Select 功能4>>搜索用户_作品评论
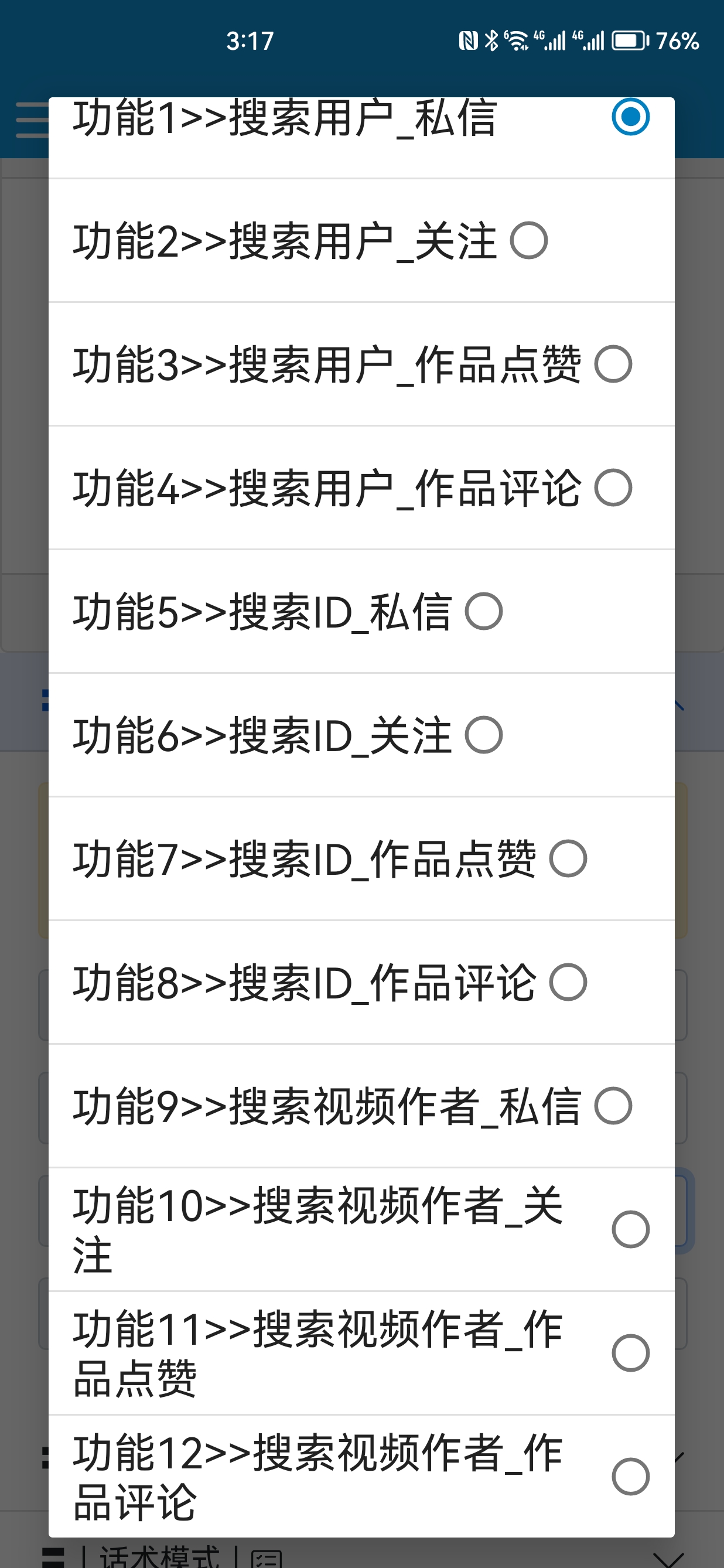Viewport: 724px width, 1568px height. [x=361, y=488]
